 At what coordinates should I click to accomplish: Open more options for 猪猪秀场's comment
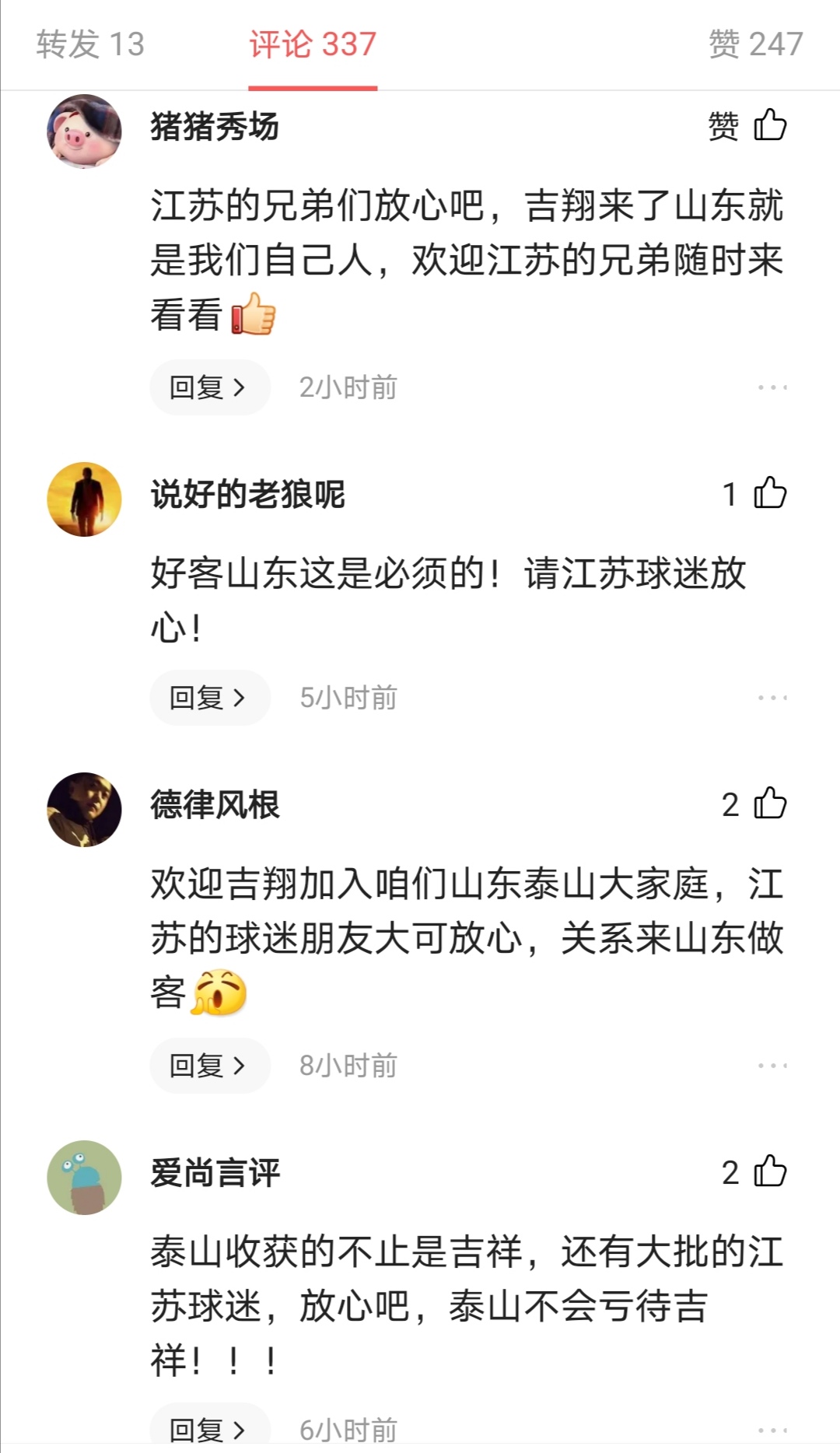(772, 387)
